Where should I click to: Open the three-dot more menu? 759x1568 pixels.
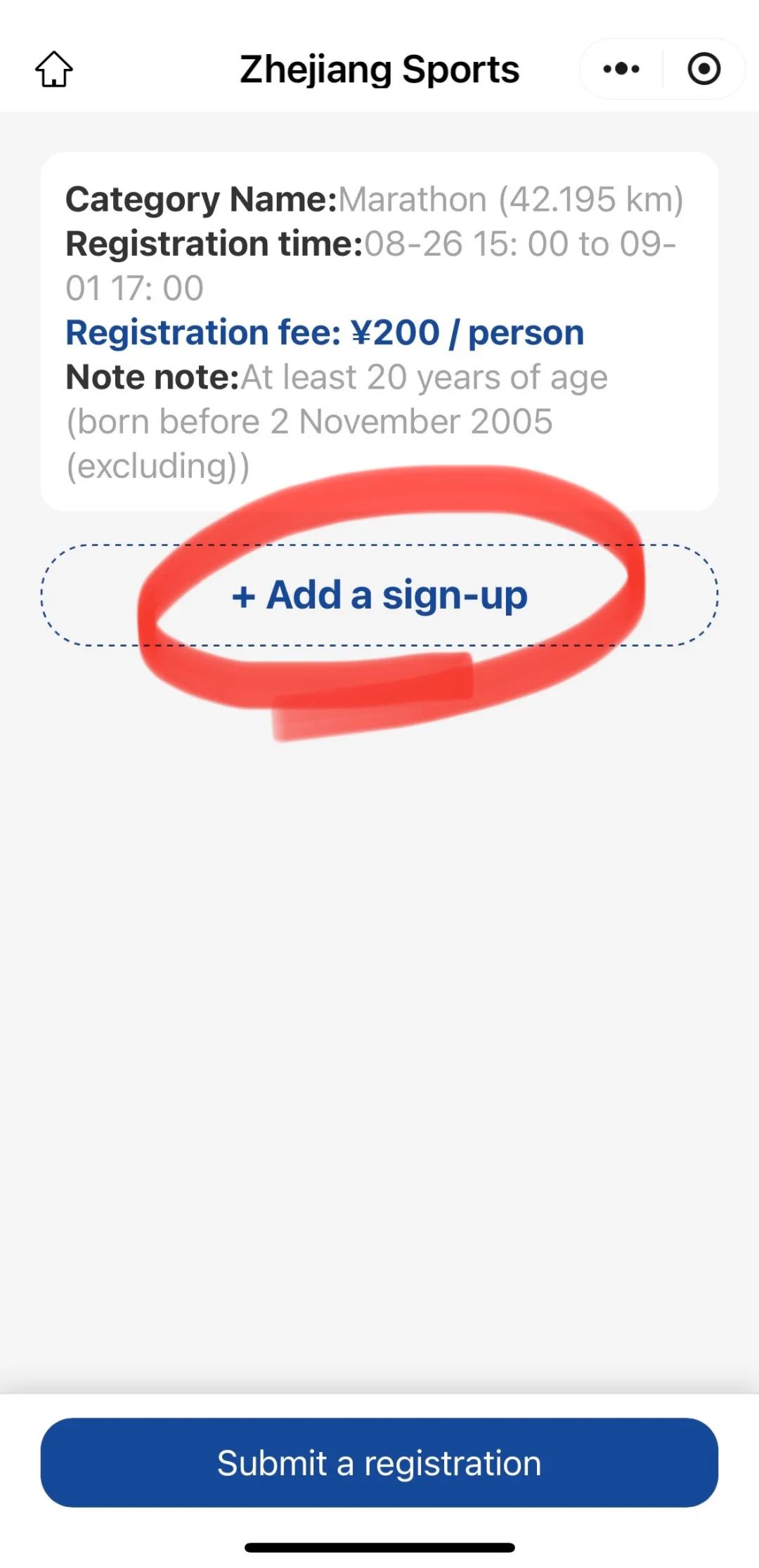point(621,69)
